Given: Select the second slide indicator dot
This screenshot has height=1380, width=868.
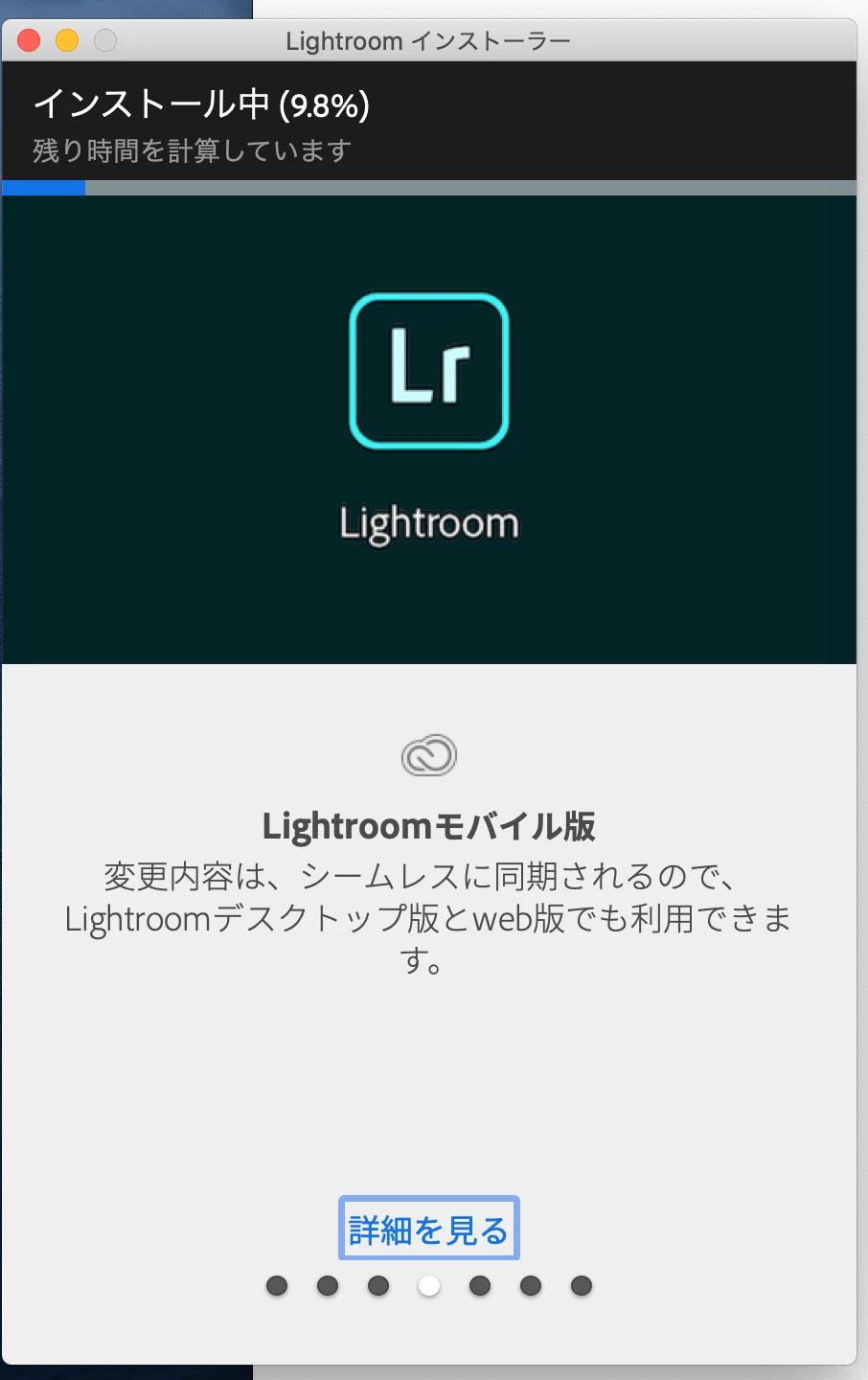Looking at the screenshot, I should click(x=328, y=1286).
